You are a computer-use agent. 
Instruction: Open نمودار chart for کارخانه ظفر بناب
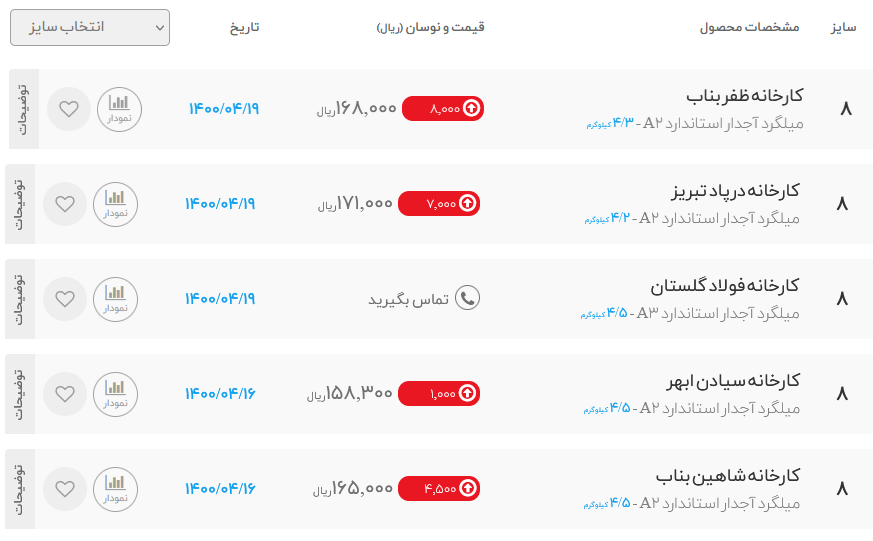coord(119,109)
